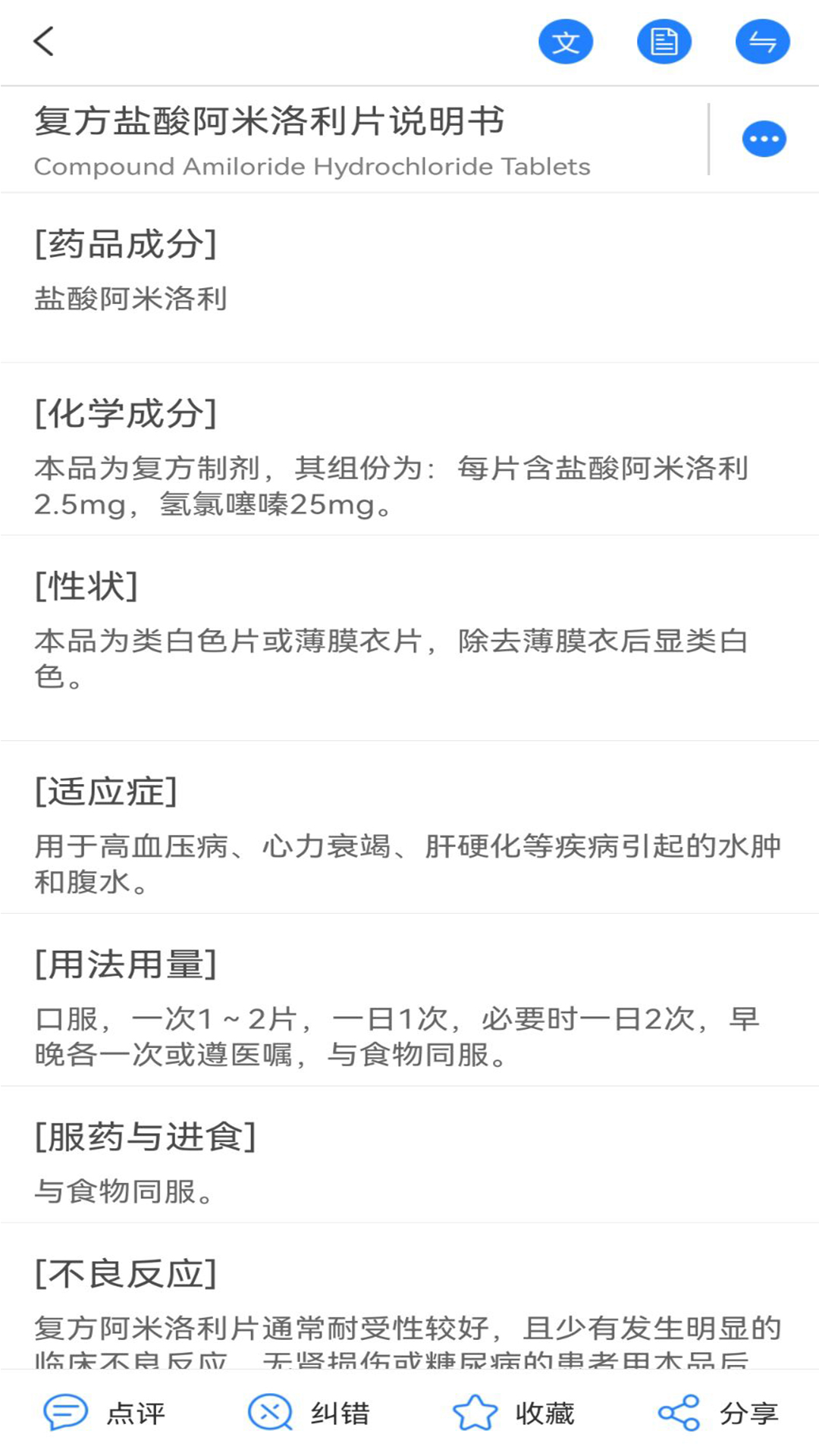Image resolution: width=819 pixels, height=1456 pixels.
Task: Tap the [用法用量] section heading
Action: (126, 963)
